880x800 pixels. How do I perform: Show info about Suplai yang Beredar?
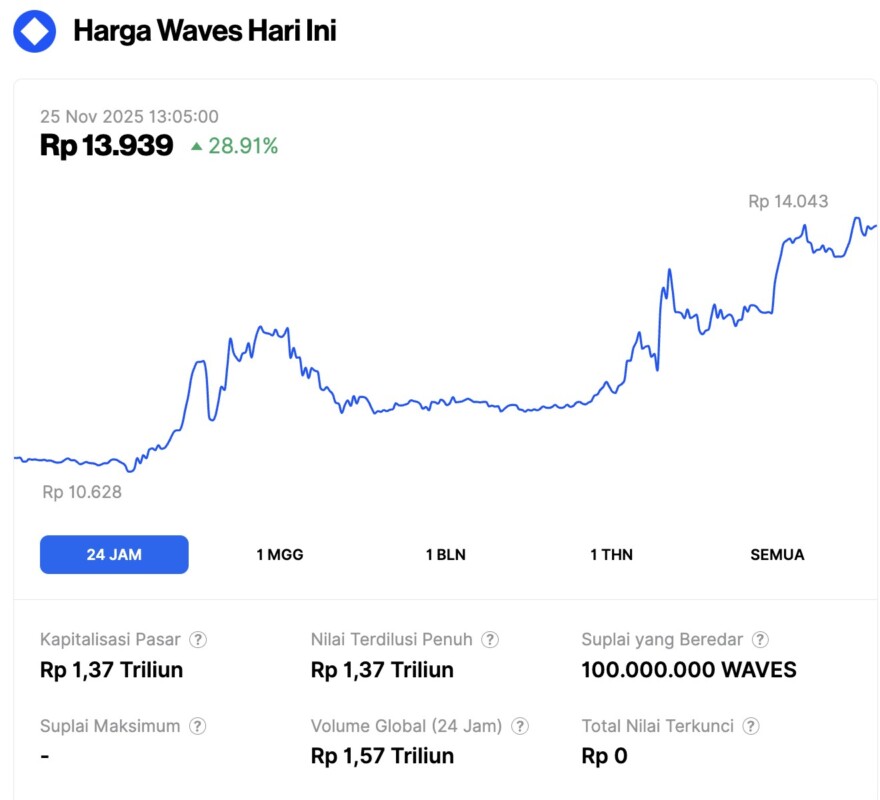(x=760, y=640)
